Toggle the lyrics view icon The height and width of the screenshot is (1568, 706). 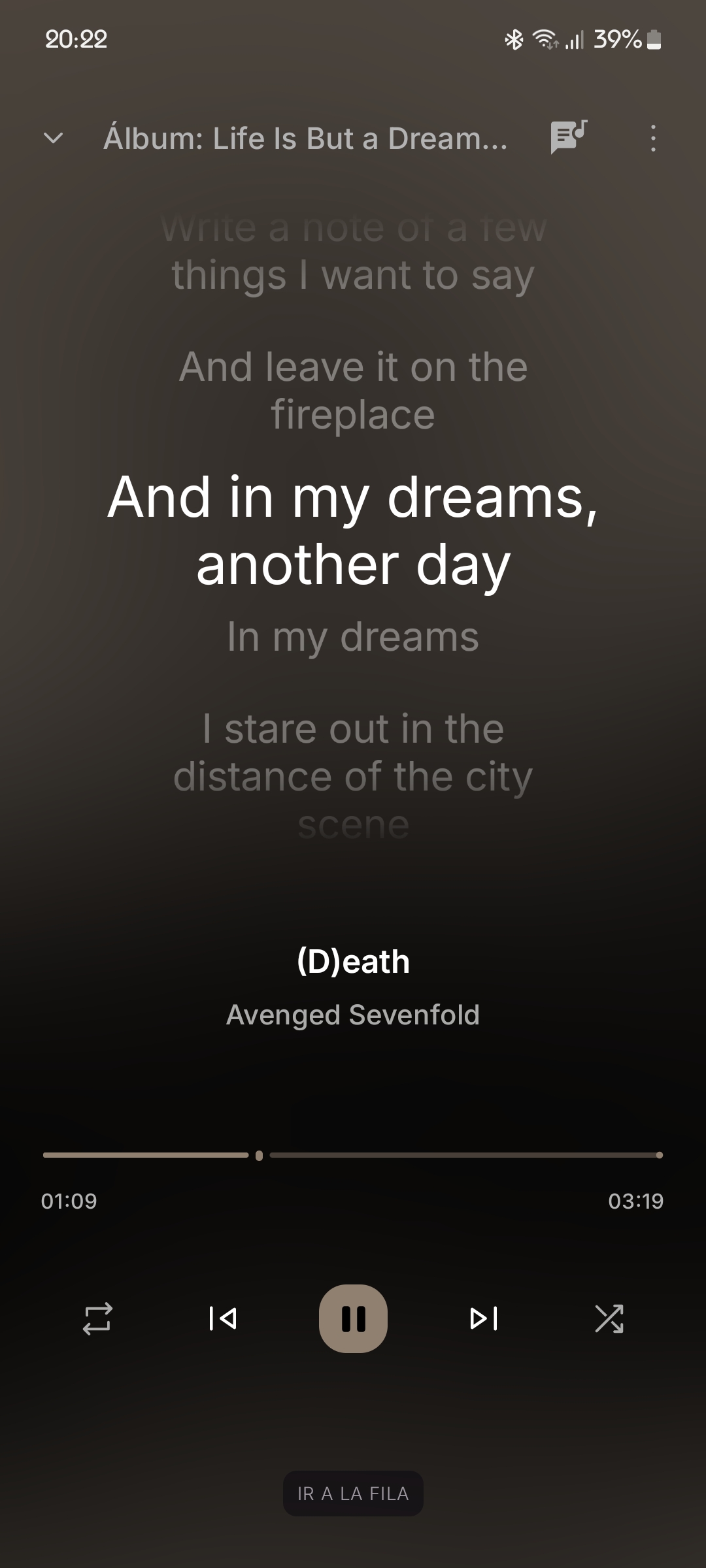pyautogui.click(x=567, y=137)
